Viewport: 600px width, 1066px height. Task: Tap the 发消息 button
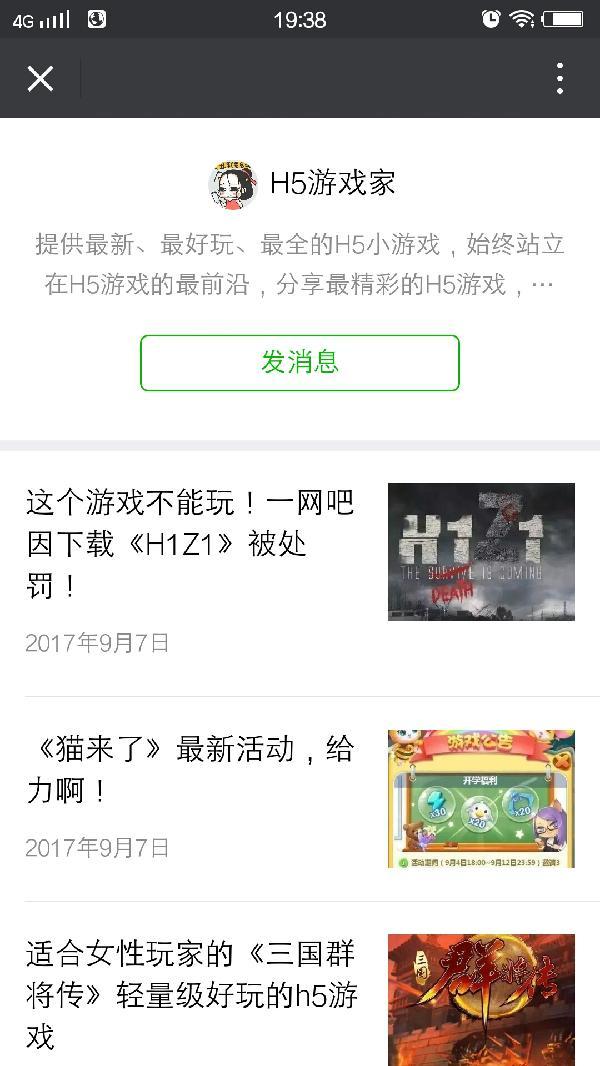(x=300, y=362)
